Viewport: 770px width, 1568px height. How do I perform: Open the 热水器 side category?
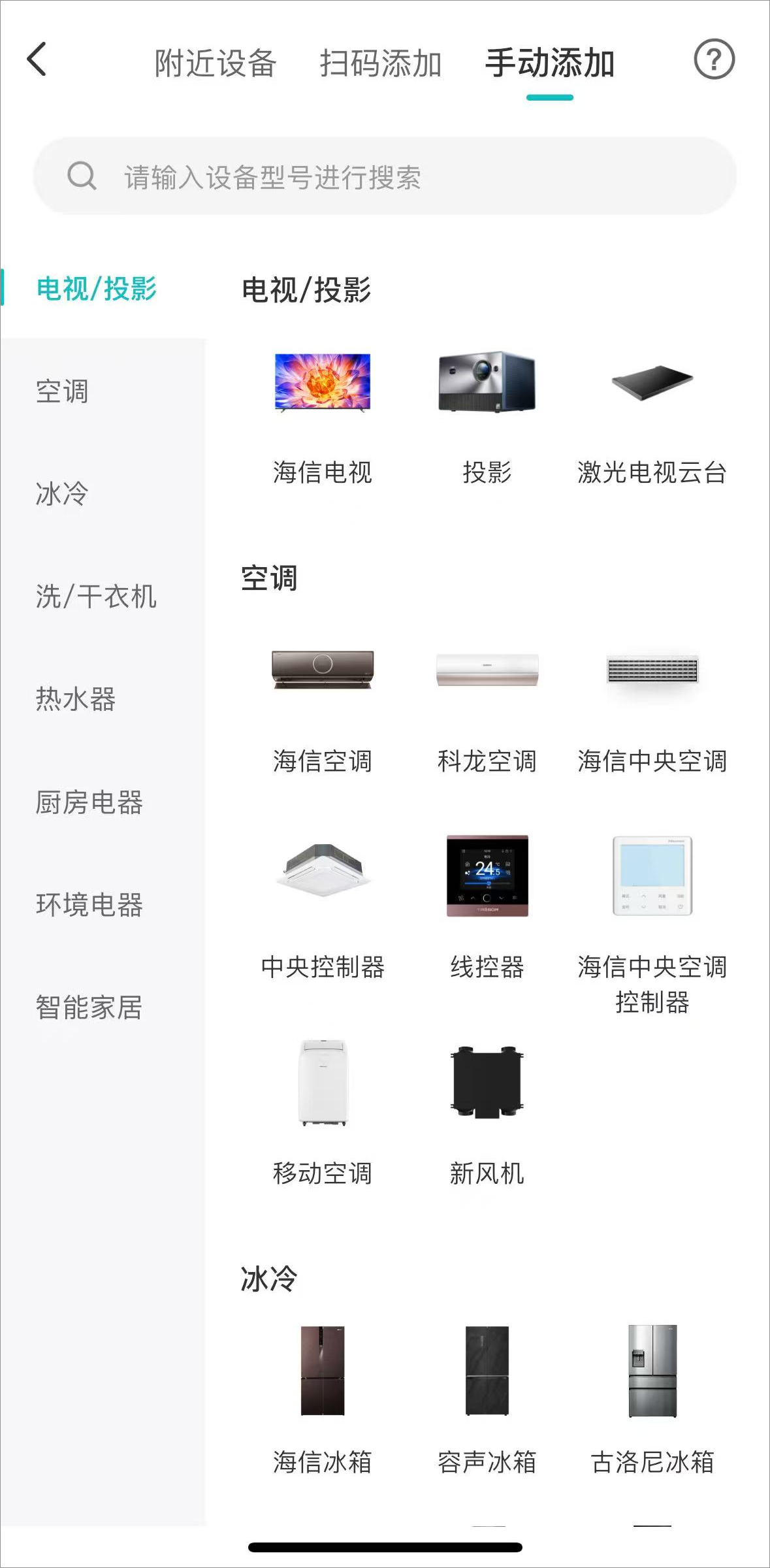pyautogui.click(x=76, y=699)
